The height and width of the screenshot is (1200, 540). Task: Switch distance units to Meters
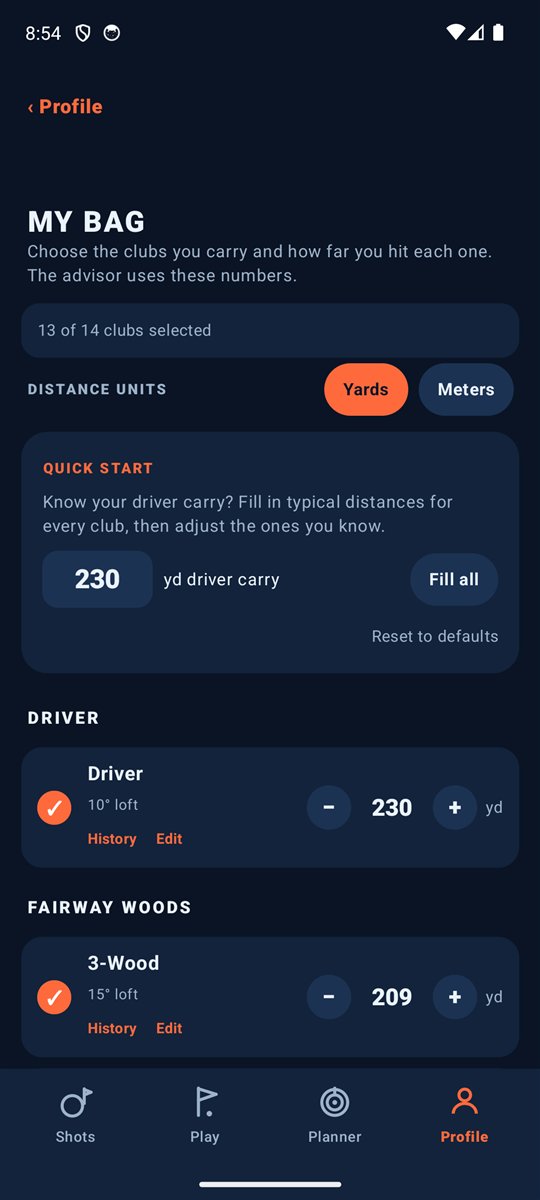466,389
